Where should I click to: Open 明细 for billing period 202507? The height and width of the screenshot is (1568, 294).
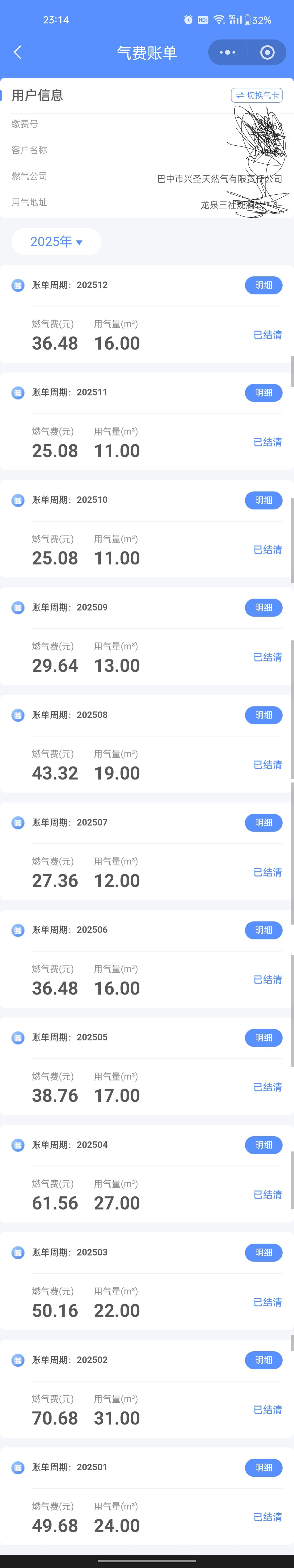click(x=264, y=822)
